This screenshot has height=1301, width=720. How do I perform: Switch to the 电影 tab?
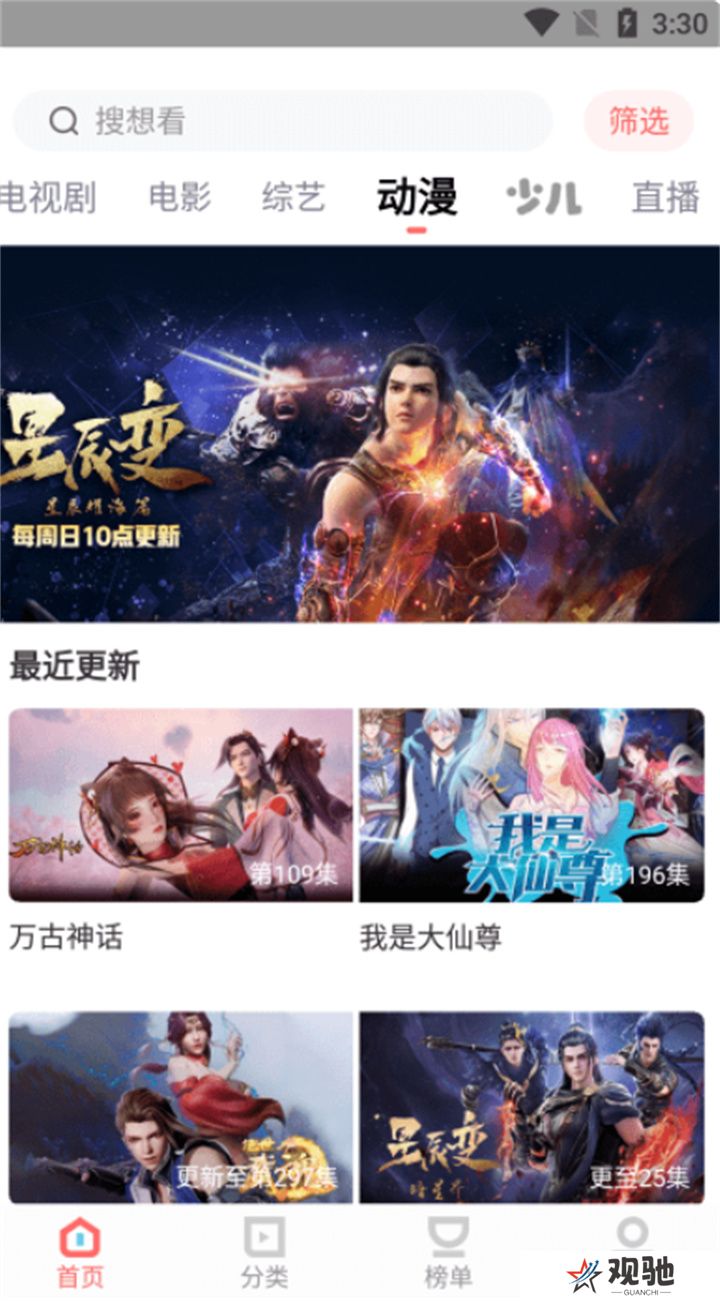[180, 197]
